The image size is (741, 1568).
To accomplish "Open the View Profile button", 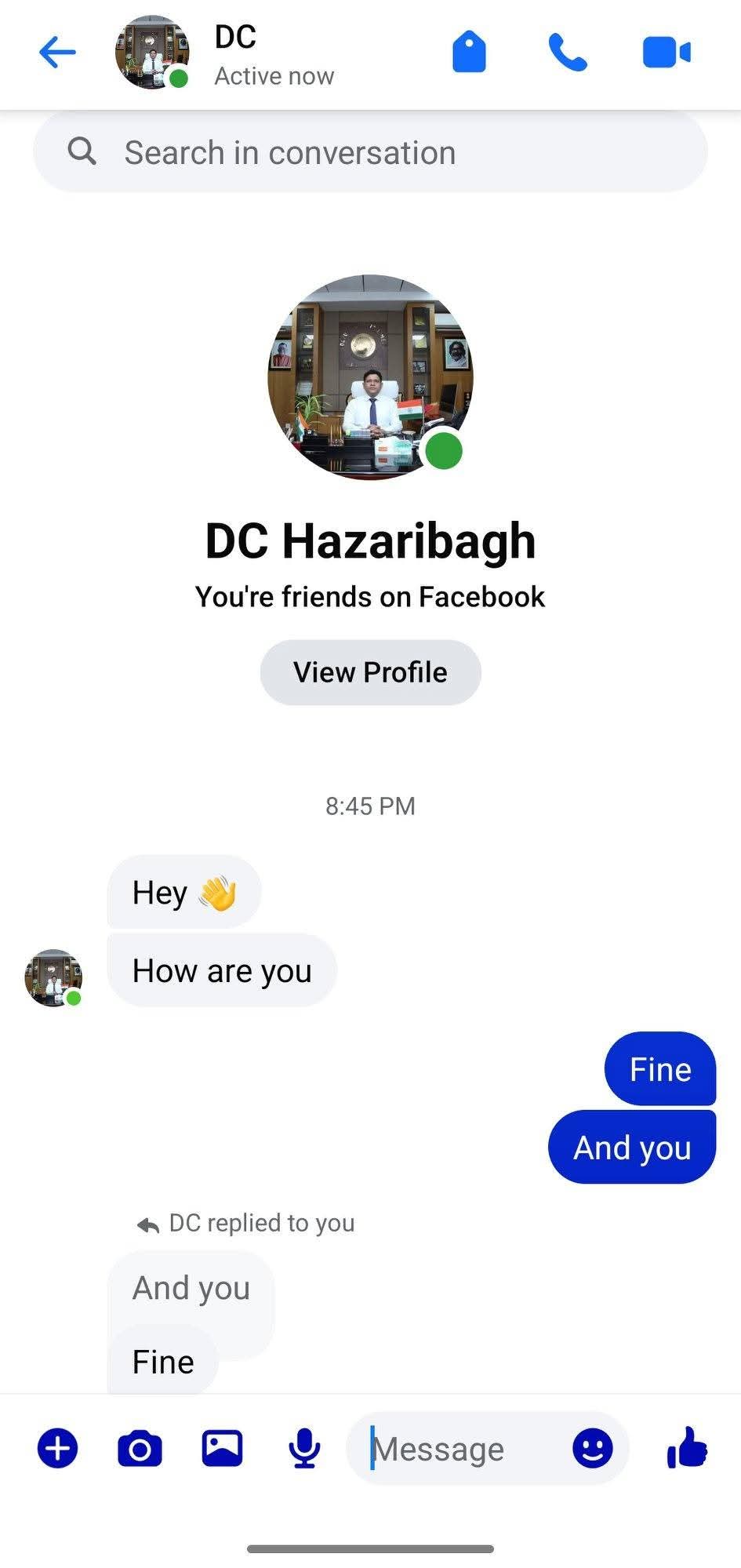I will [370, 672].
